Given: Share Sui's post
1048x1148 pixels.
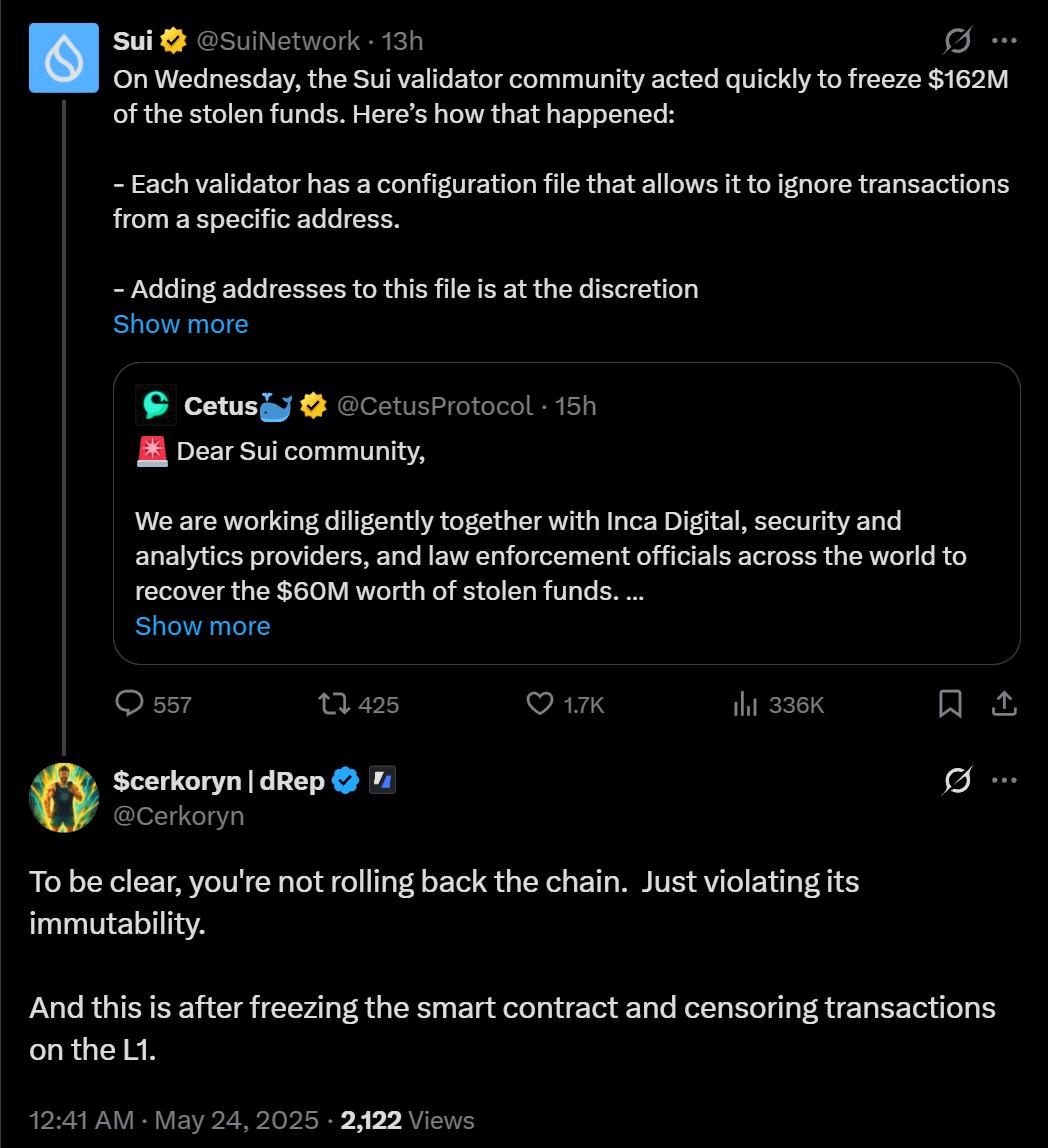Looking at the screenshot, I should point(1003,704).
